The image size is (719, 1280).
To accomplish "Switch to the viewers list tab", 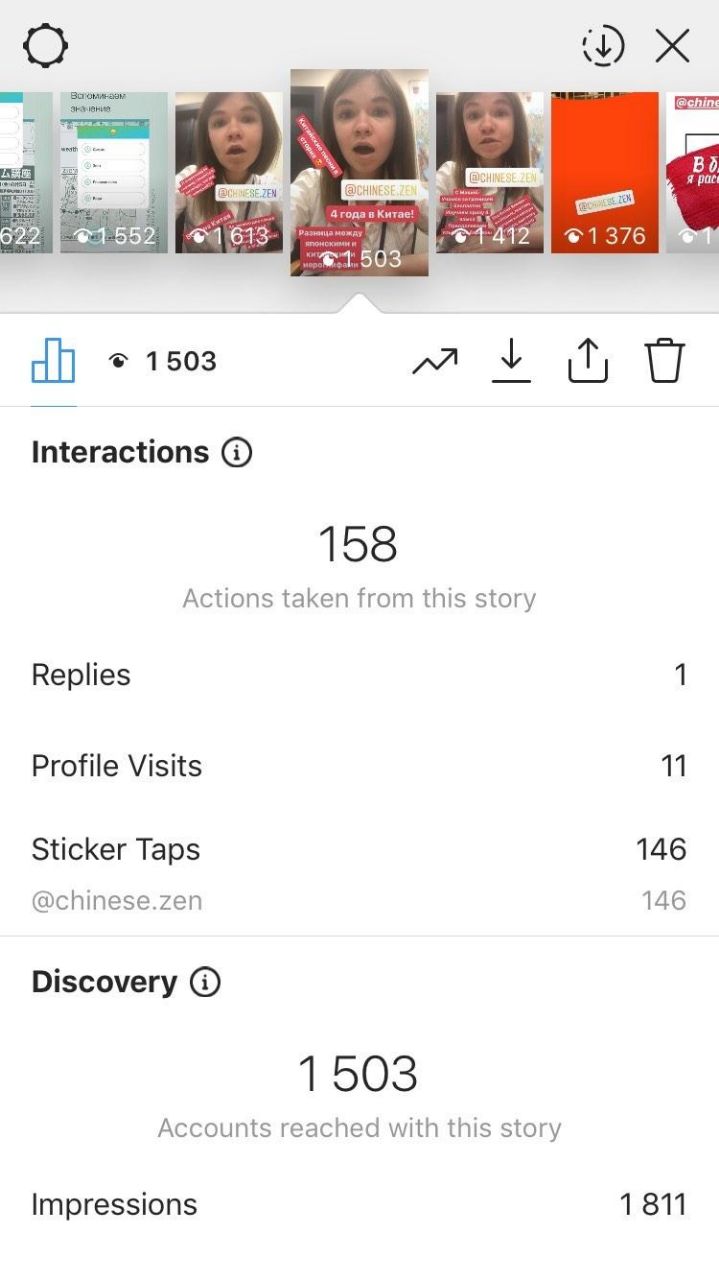I will pyautogui.click(x=163, y=361).
